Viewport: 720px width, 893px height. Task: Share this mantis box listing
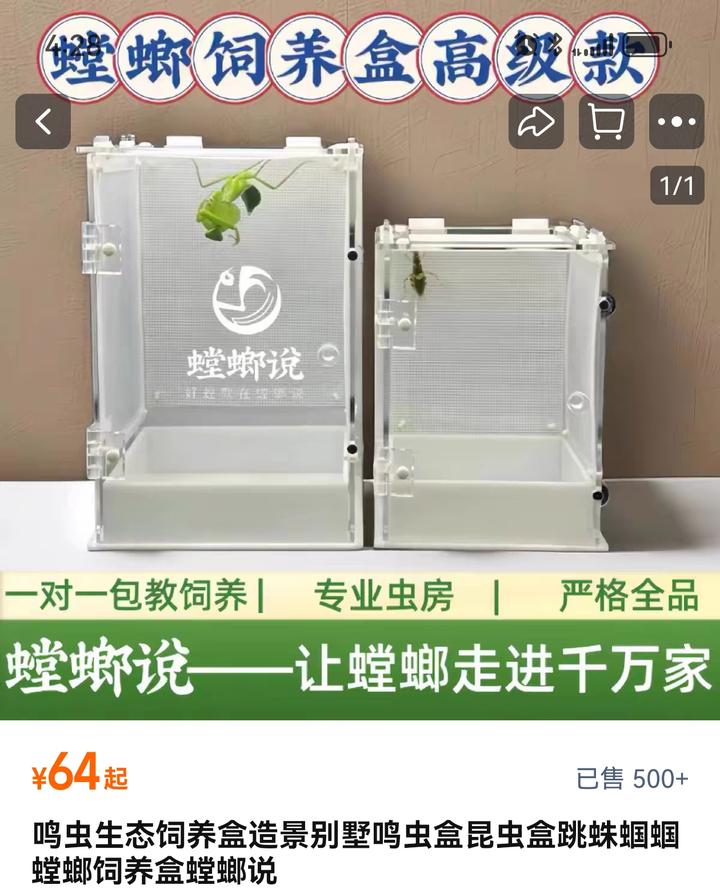click(536, 122)
